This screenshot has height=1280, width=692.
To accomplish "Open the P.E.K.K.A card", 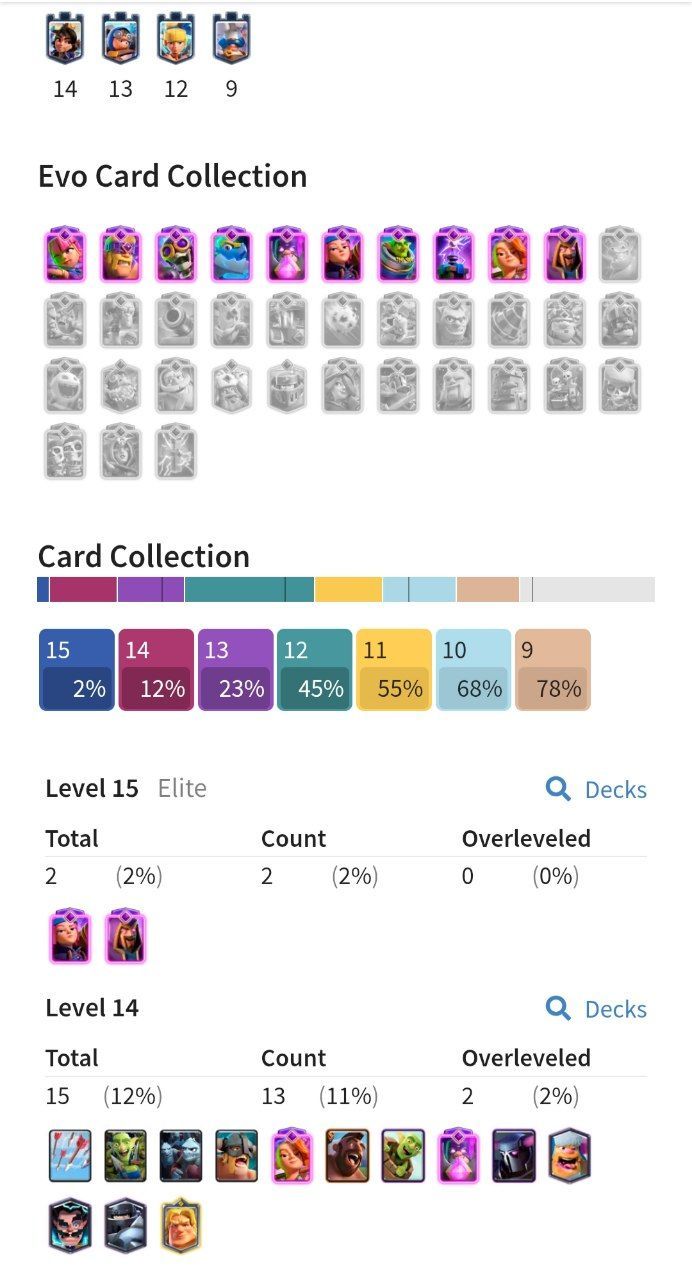I will [513, 1156].
